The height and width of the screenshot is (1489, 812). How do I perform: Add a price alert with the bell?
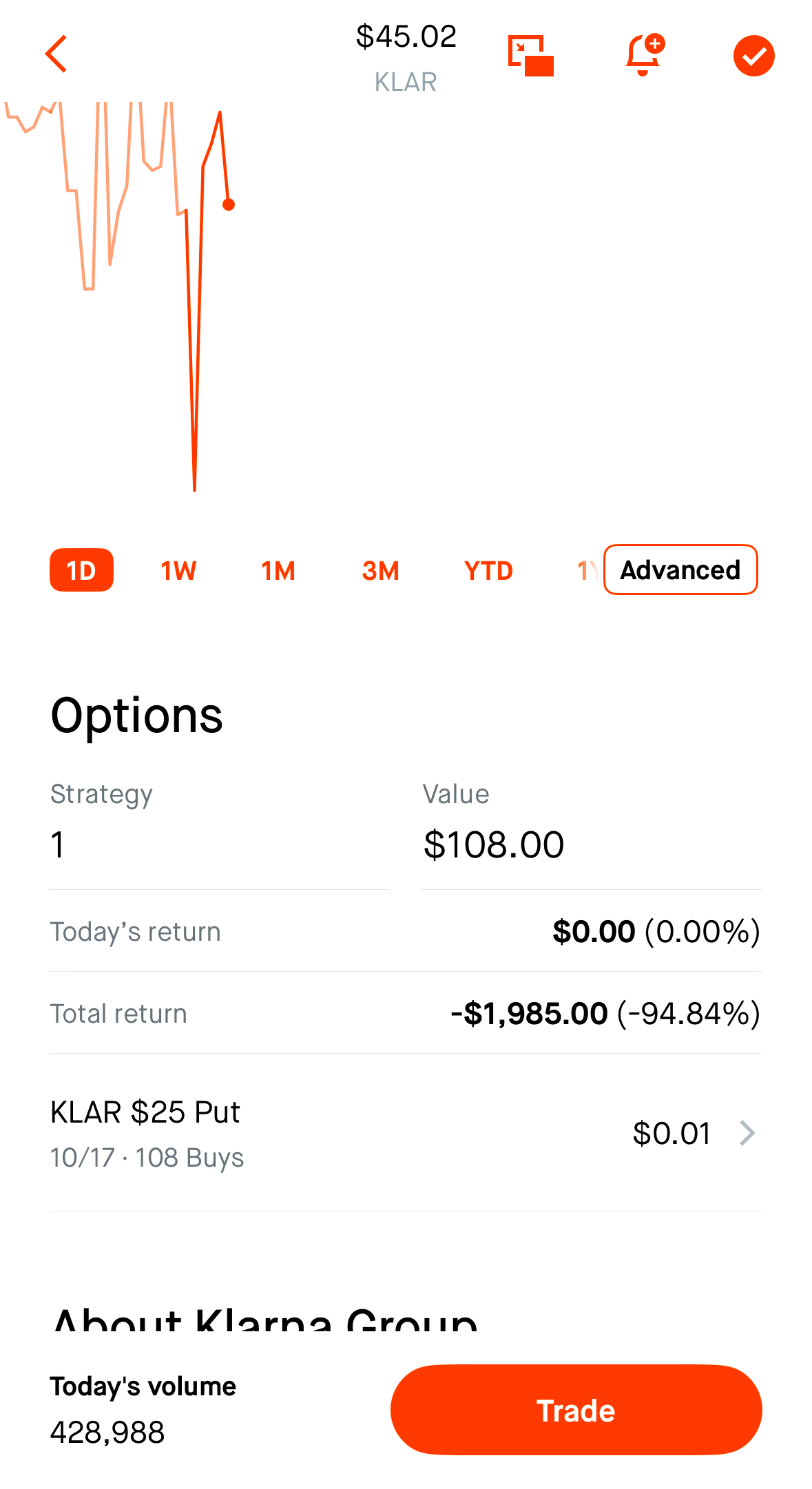click(645, 54)
